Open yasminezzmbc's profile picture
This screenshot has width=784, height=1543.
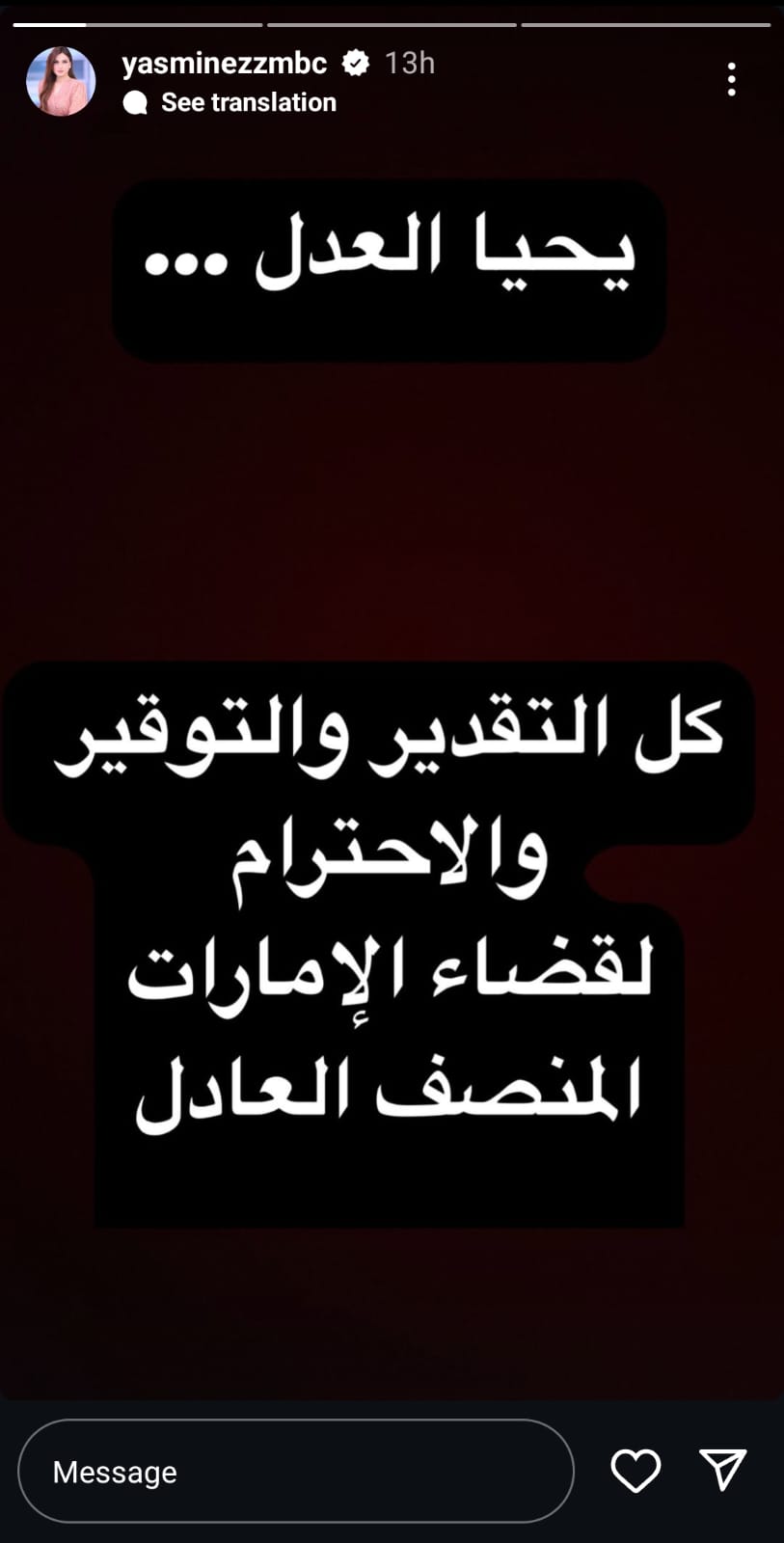pyautogui.click(x=61, y=82)
